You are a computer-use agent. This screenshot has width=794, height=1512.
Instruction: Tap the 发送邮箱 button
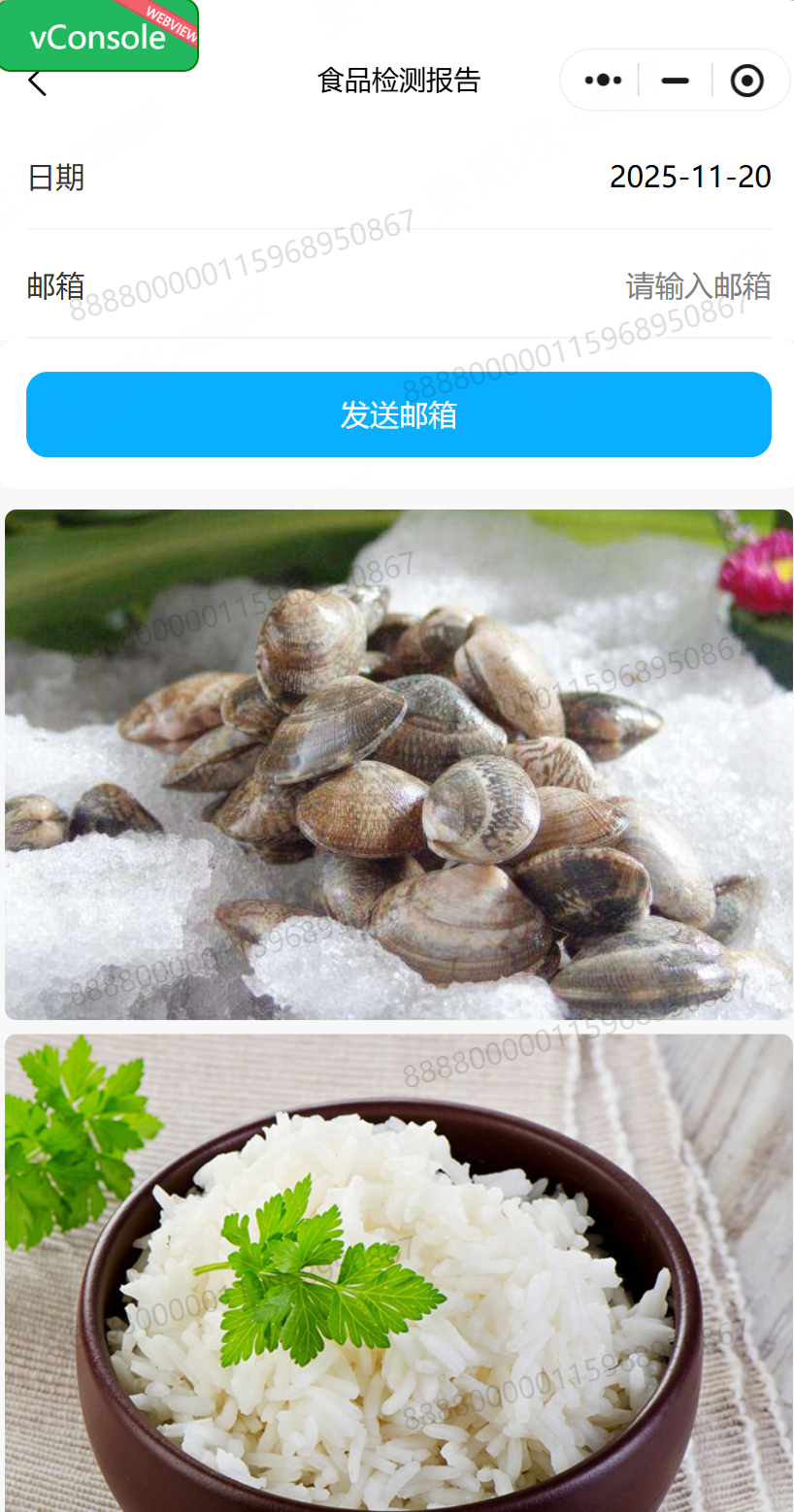click(x=398, y=414)
